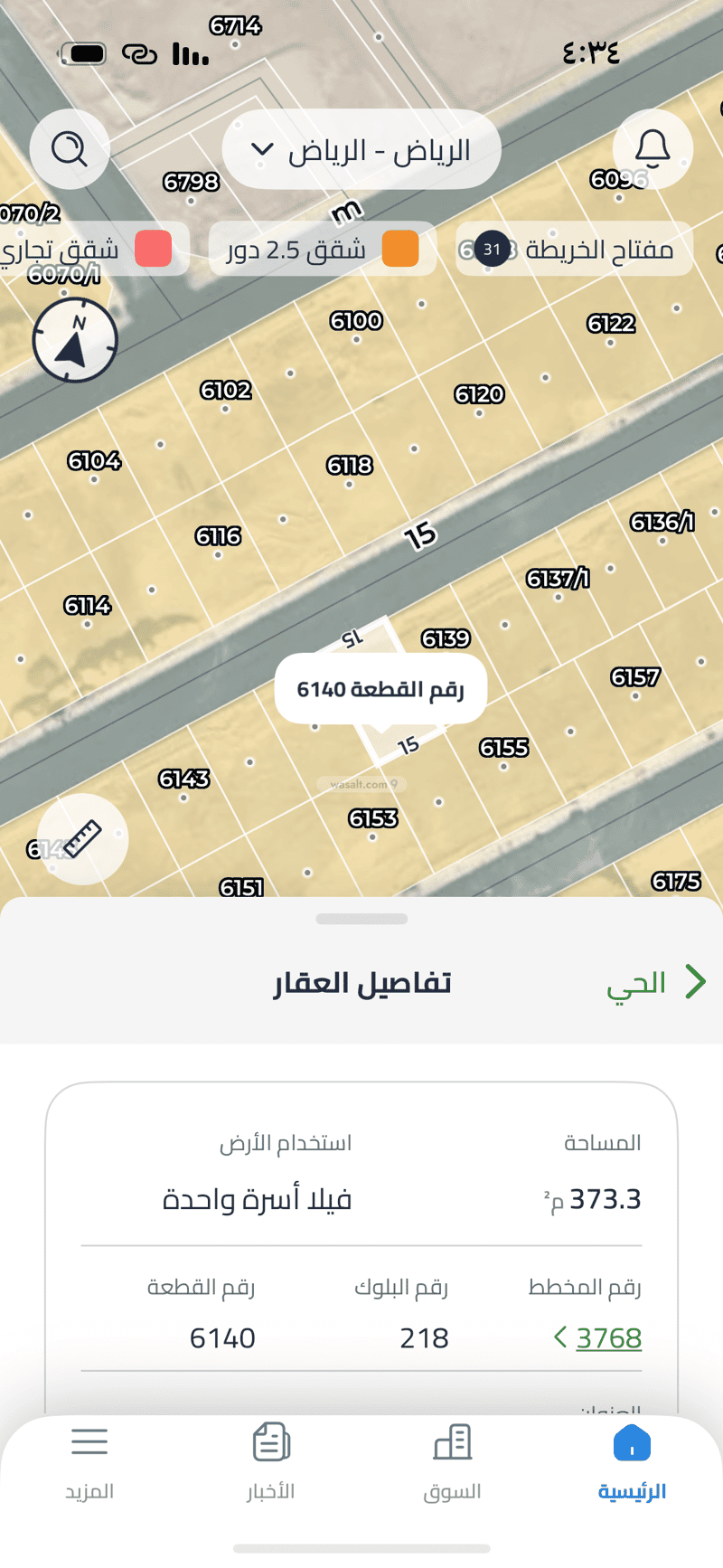Image resolution: width=723 pixels, height=1568 pixels.
Task: Select the شقق تجاري chip
Action: (89, 249)
